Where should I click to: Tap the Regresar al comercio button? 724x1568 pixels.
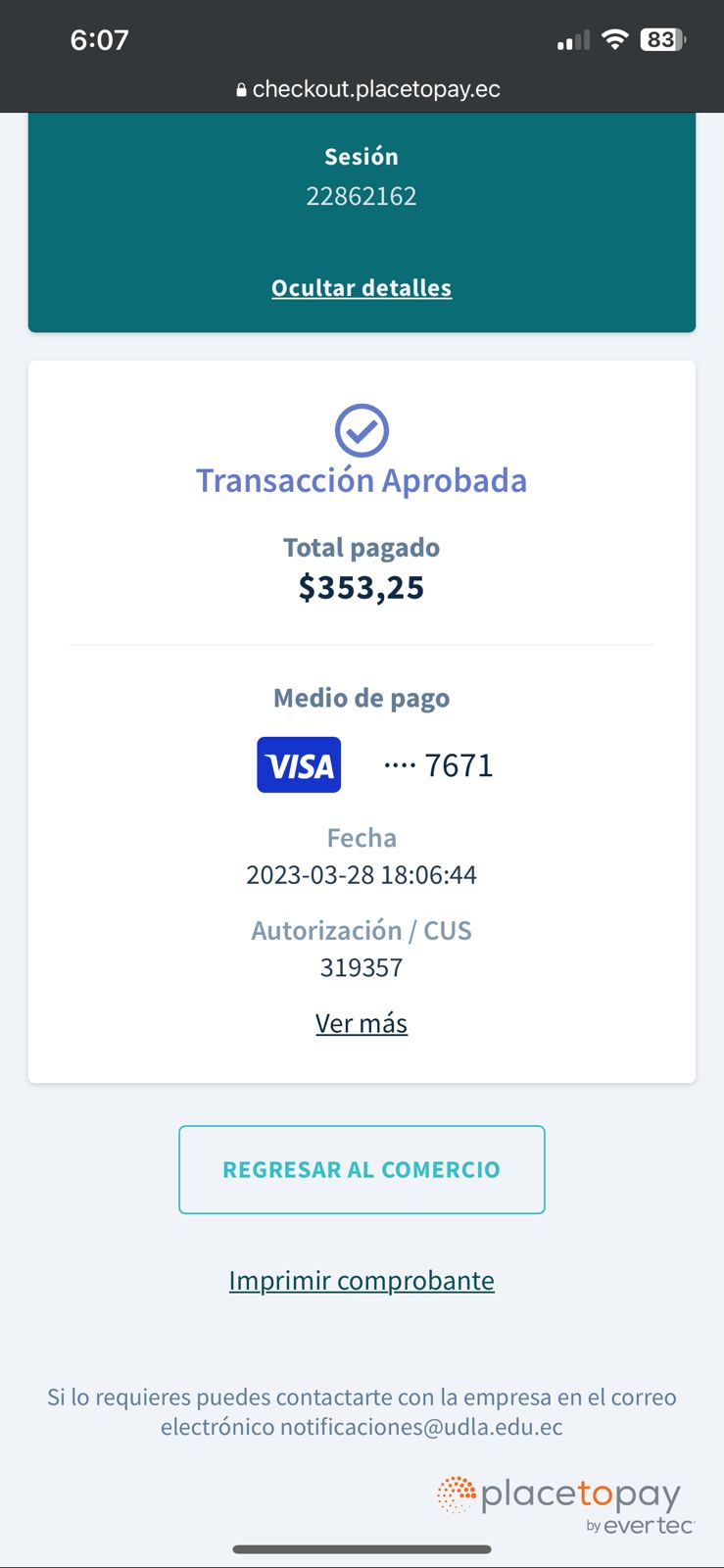[x=362, y=1169]
